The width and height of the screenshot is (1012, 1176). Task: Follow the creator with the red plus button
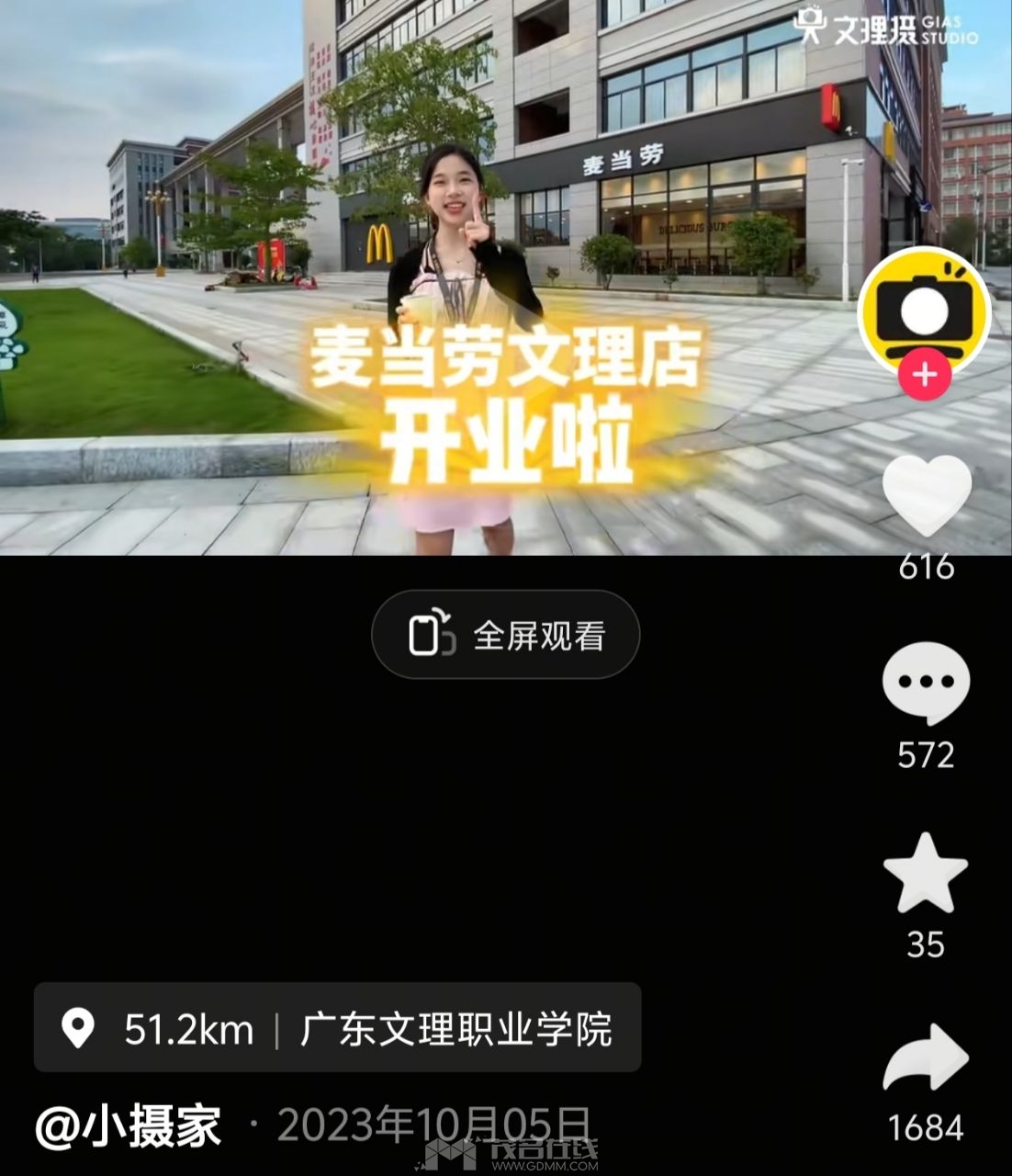(924, 375)
